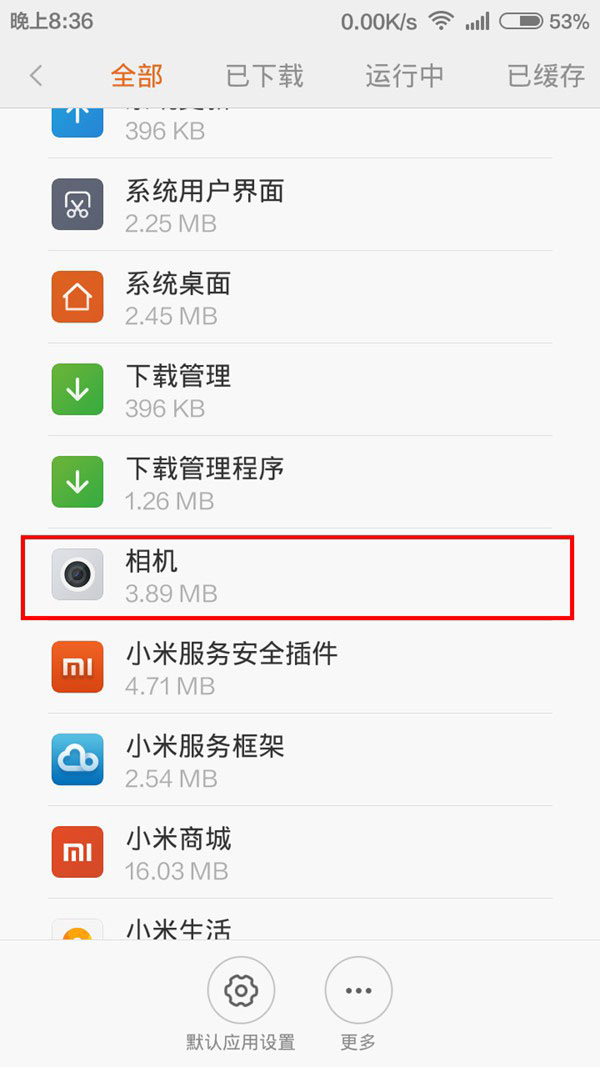Open 小米服务框架 app details
Image resolution: width=600 pixels, height=1067 pixels.
click(300, 760)
